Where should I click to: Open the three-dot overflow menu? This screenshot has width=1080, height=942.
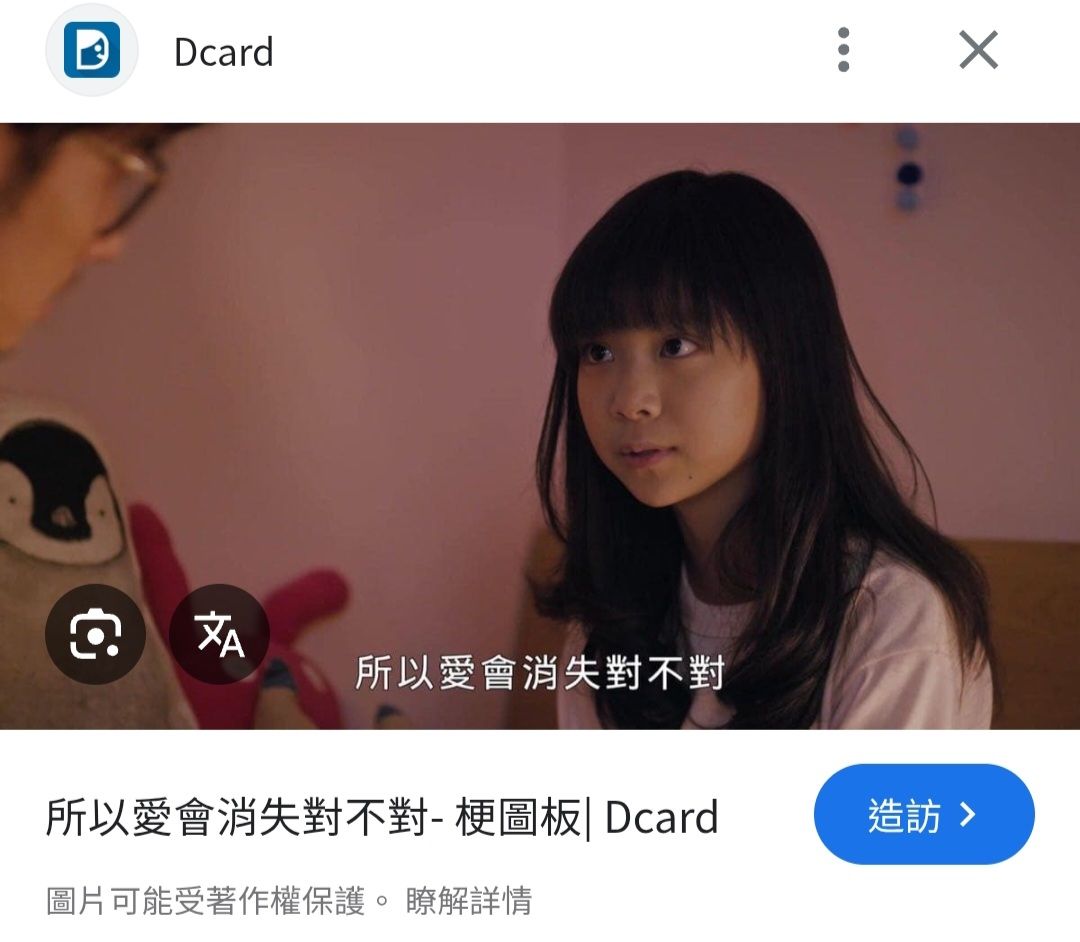pyautogui.click(x=843, y=50)
